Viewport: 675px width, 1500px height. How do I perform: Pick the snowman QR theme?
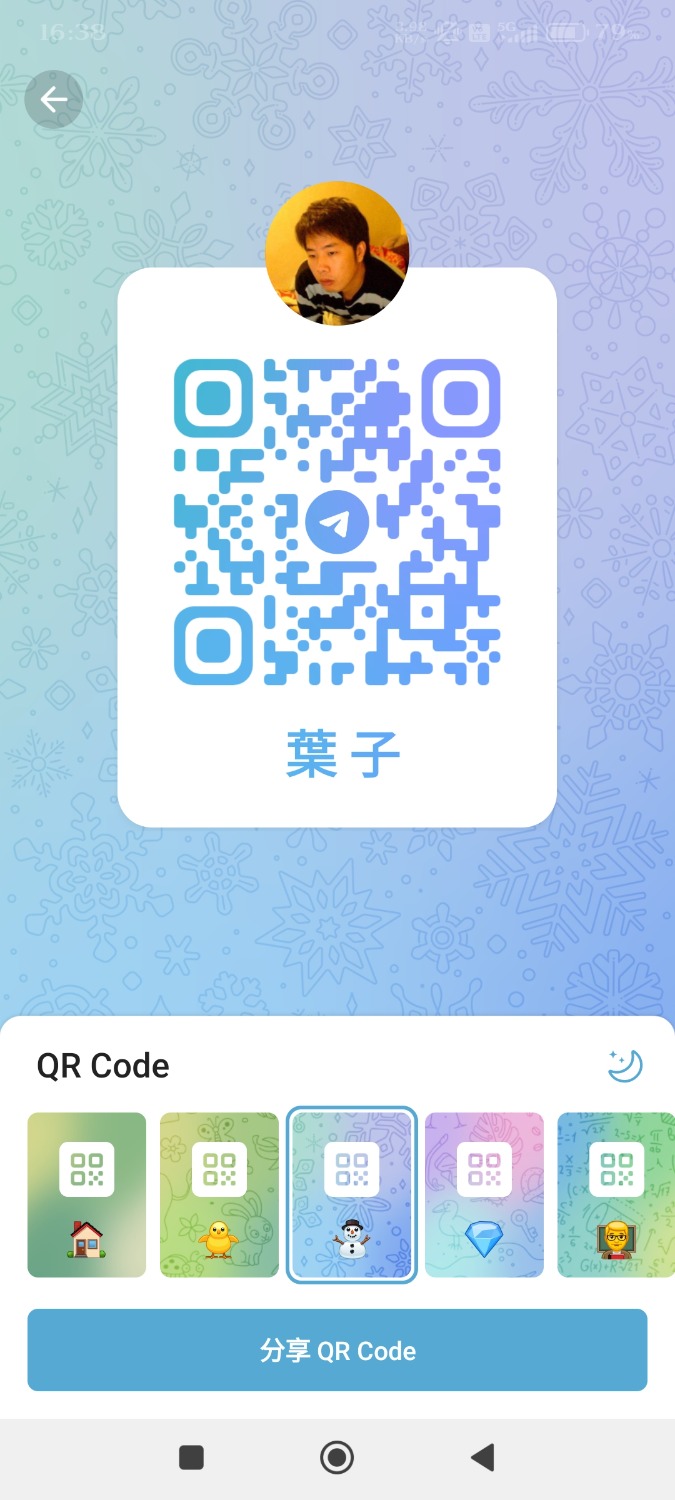[352, 1195]
